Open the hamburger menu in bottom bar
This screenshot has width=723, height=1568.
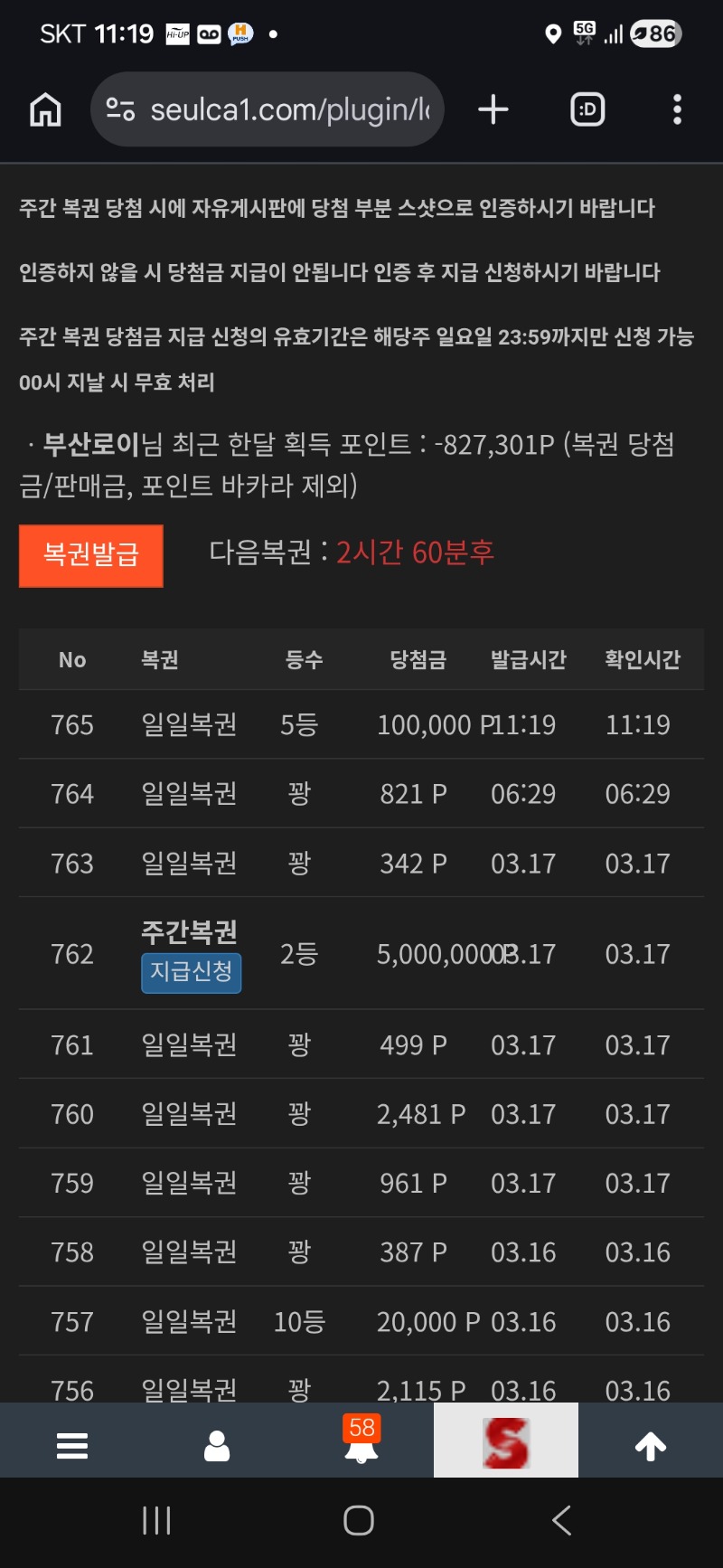click(72, 1445)
